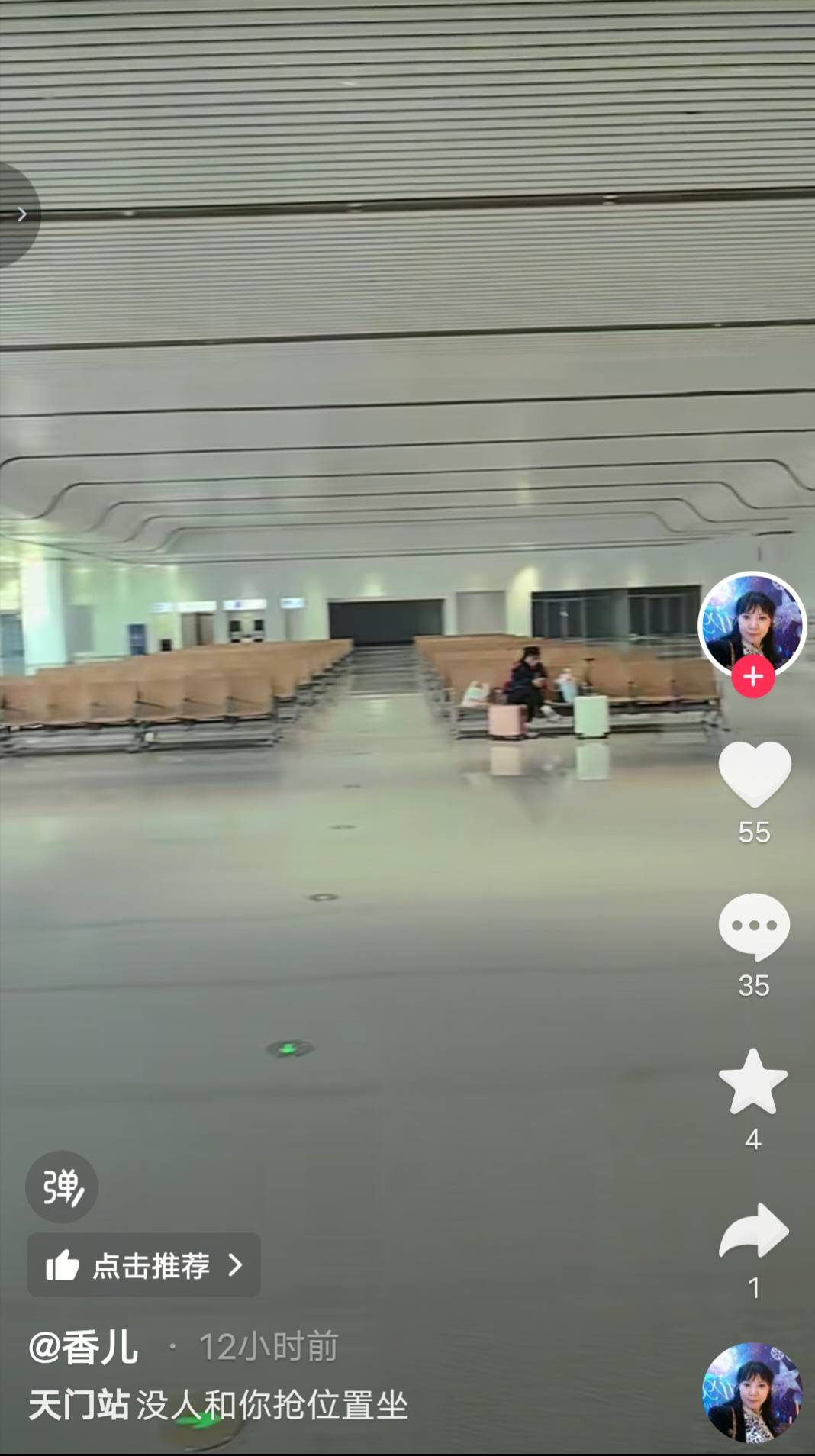Open the 天门站 location tag
The width and height of the screenshot is (815, 1456).
79,1405
